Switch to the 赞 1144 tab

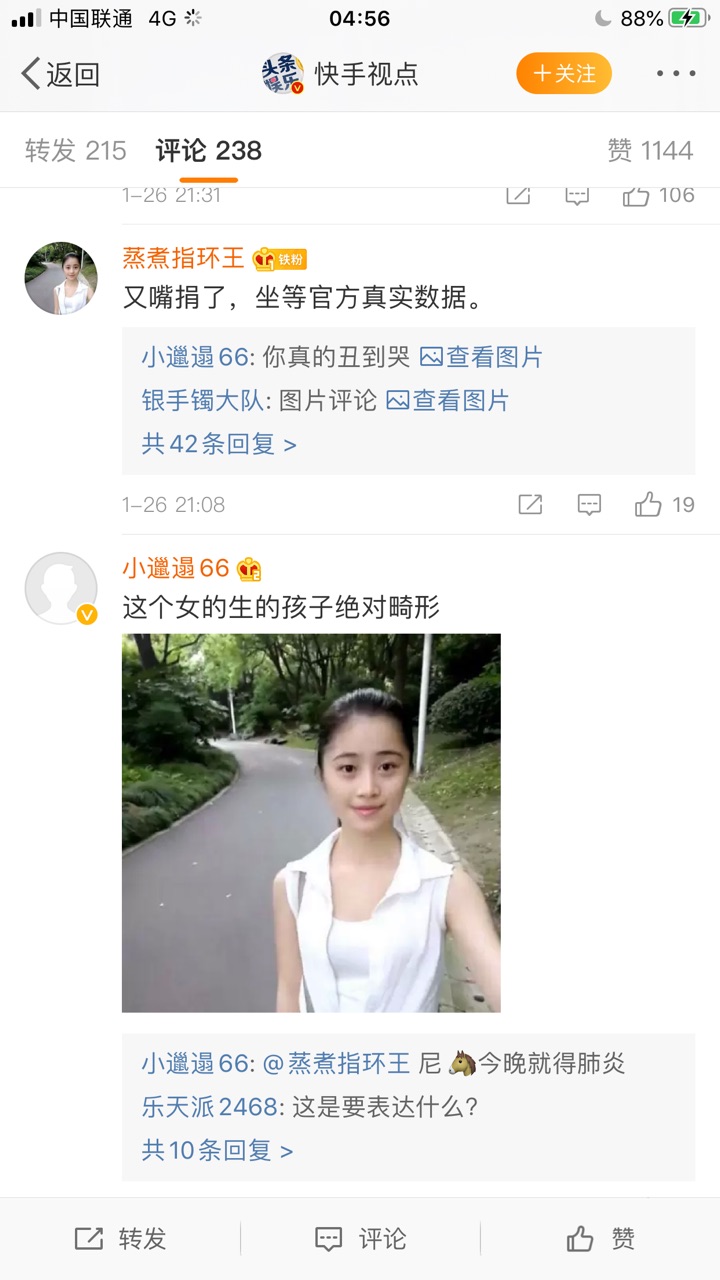pyautogui.click(x=650, y=151)
